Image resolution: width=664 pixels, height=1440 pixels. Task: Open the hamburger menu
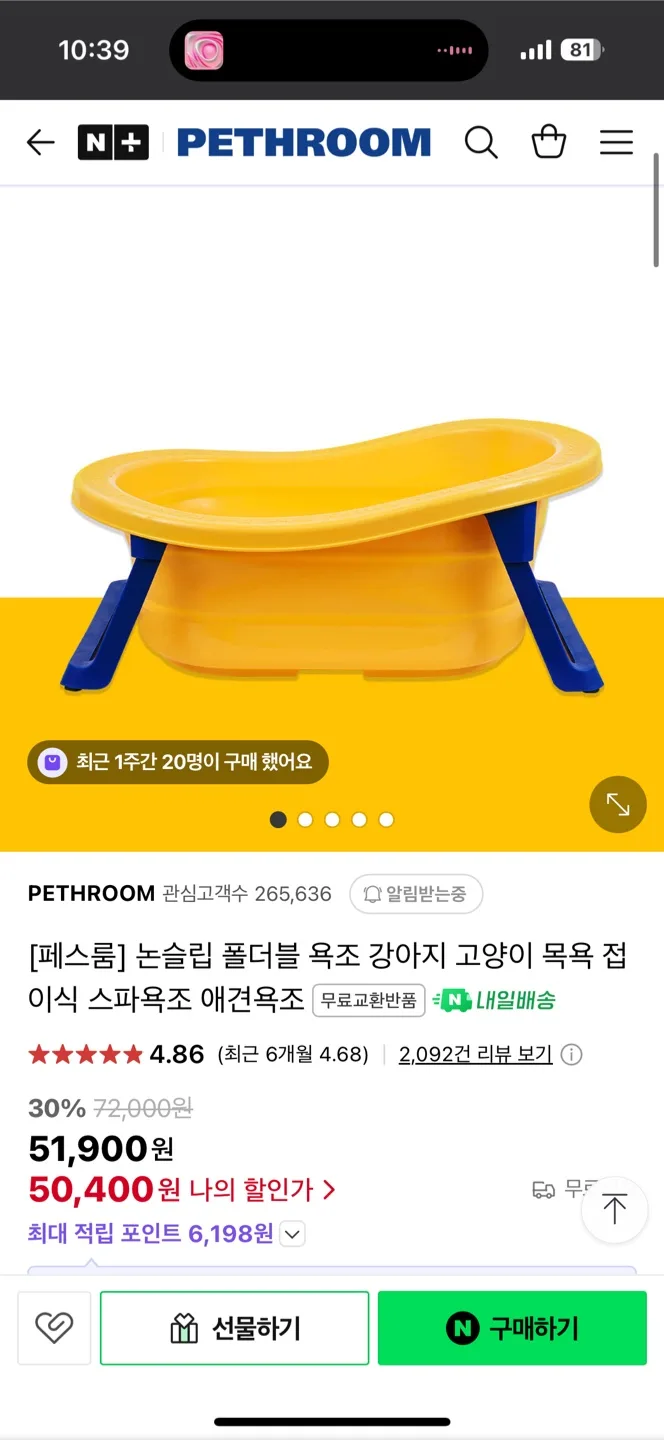click(x=616, y=143)
